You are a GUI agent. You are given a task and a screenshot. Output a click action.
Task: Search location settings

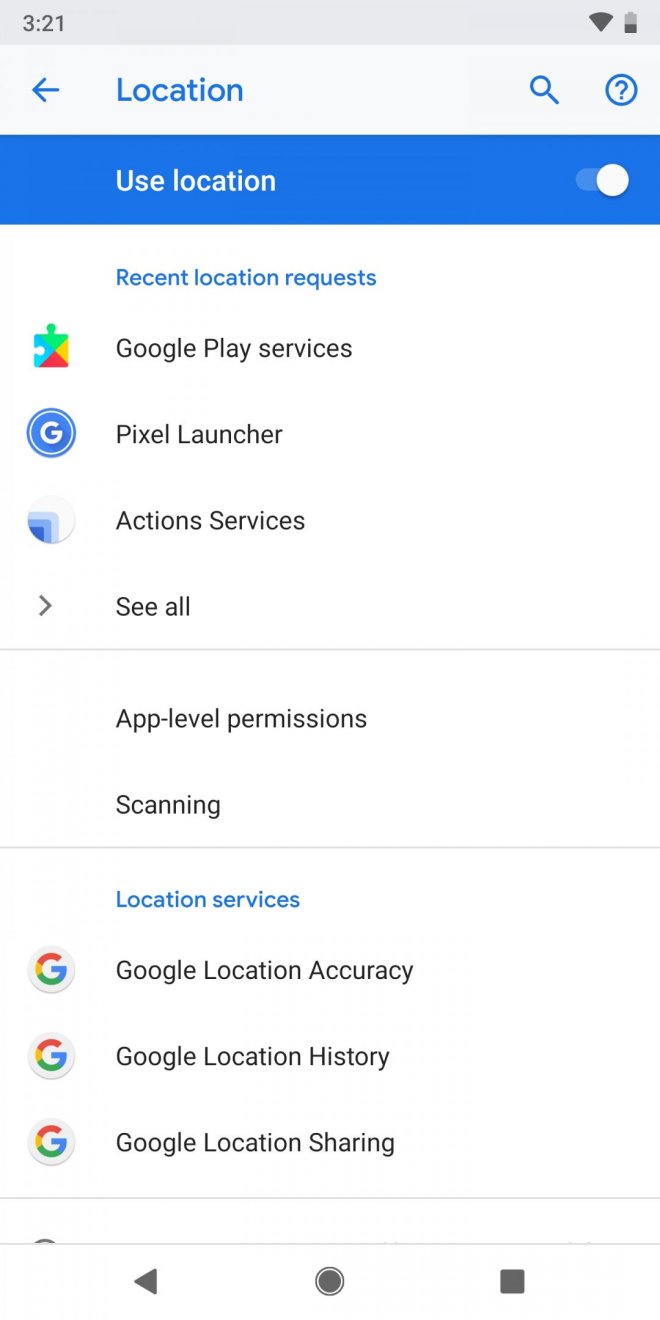pos(544,90)
